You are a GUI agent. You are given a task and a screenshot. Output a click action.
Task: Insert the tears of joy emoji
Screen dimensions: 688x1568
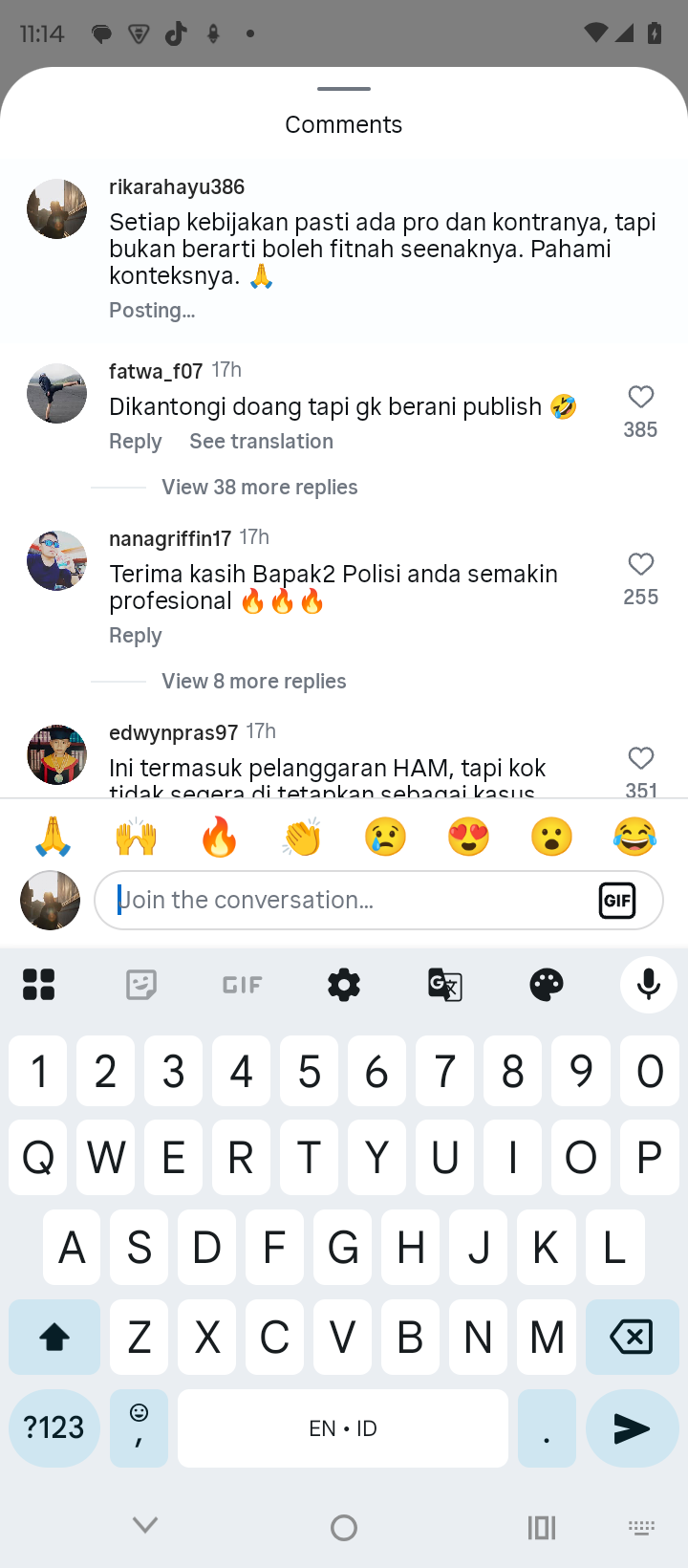(634, 838)
